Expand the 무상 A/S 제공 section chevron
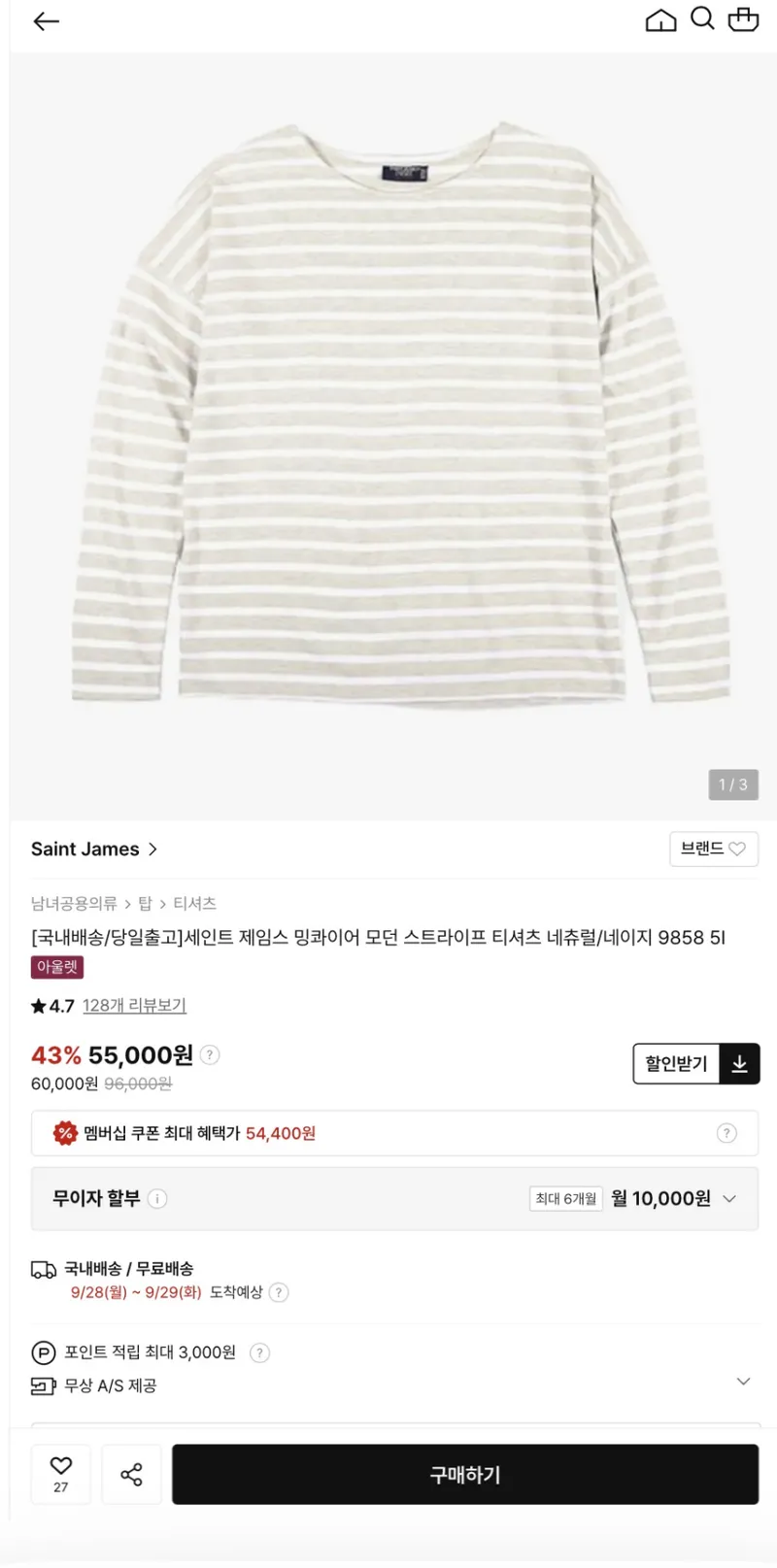 tap(743, 1382)
